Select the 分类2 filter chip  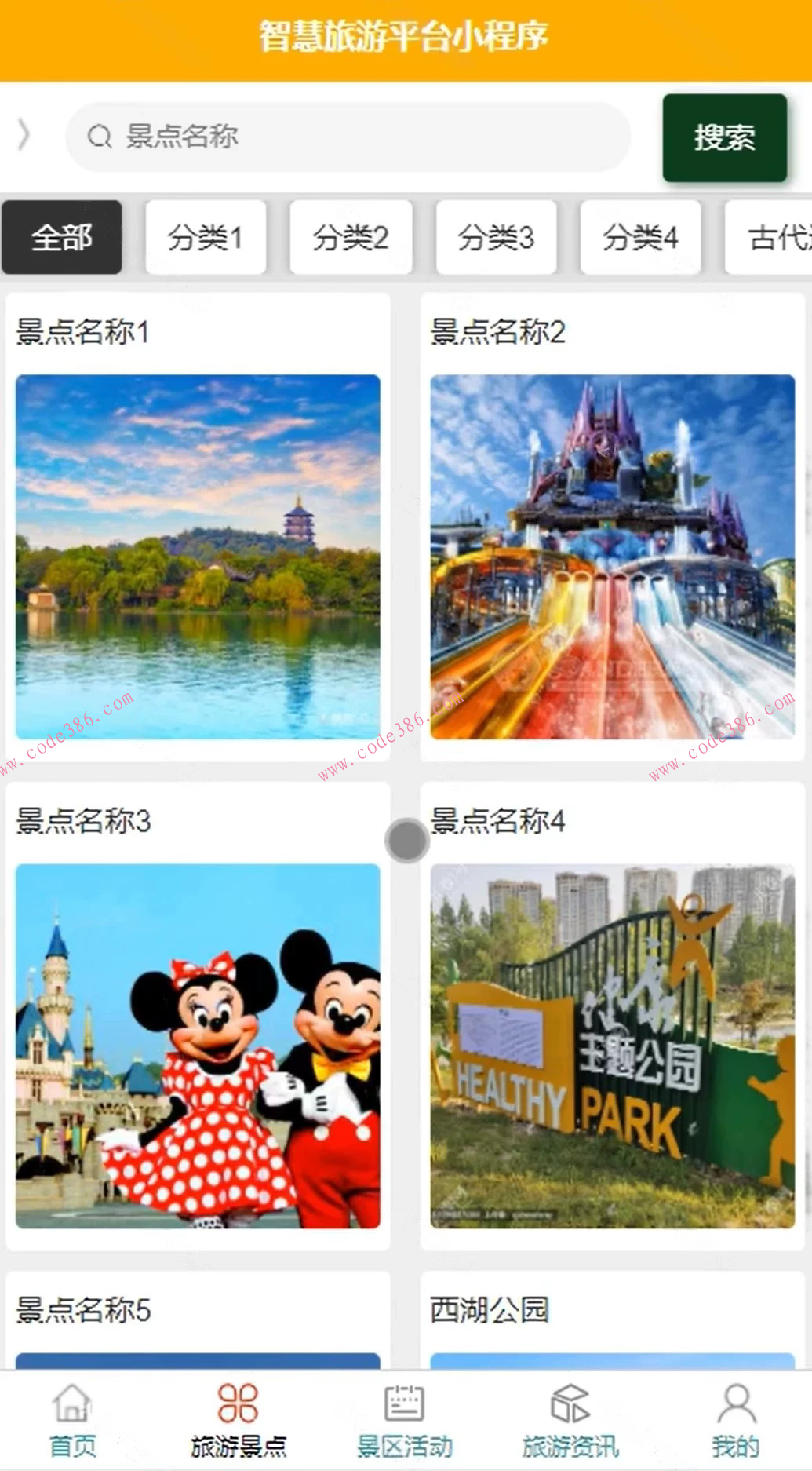click(x=350, y=237)
